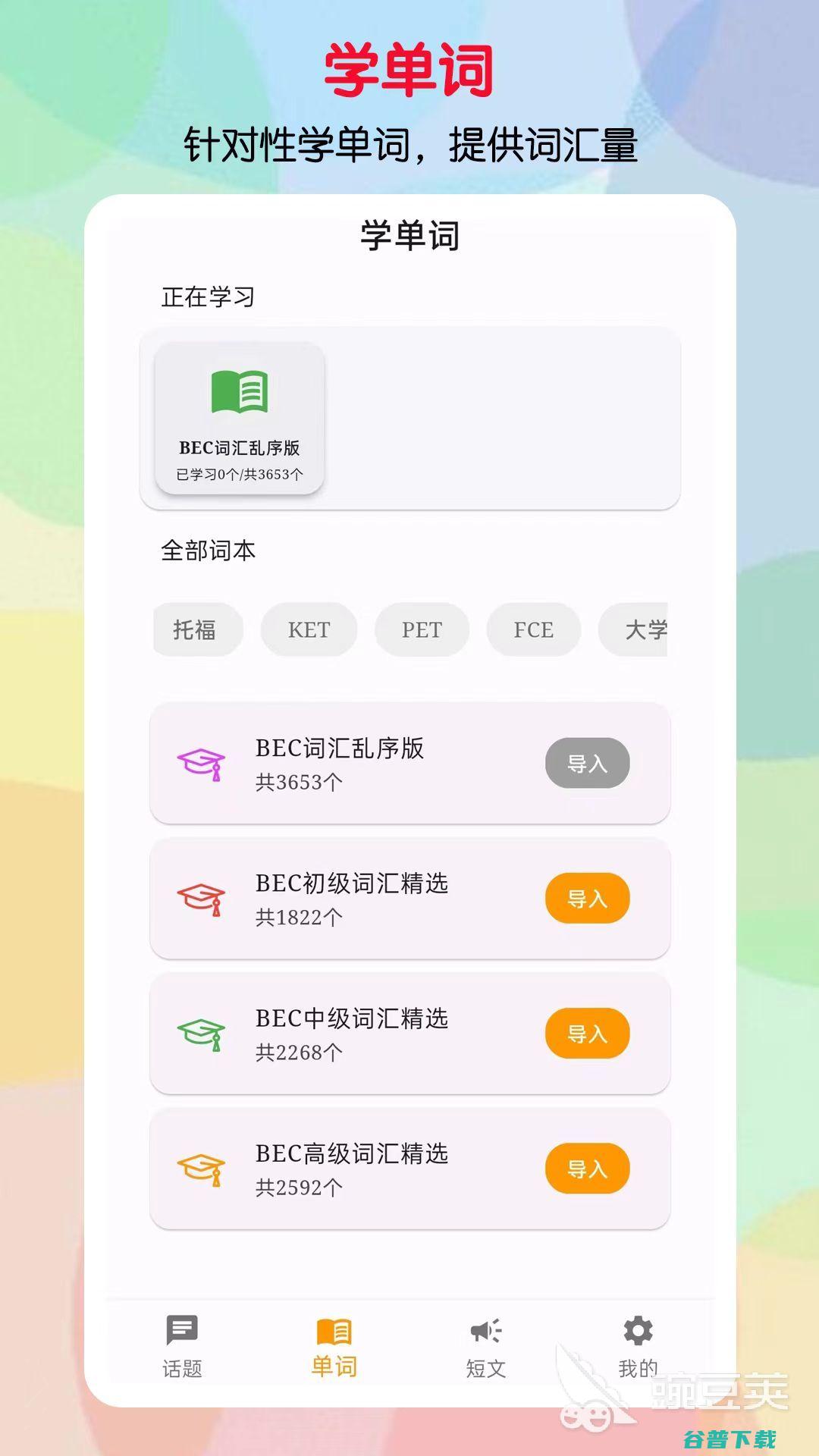Screen dimensions: 819x1456
Task: Select the 托福 category filter
Action: coord(196,629)
